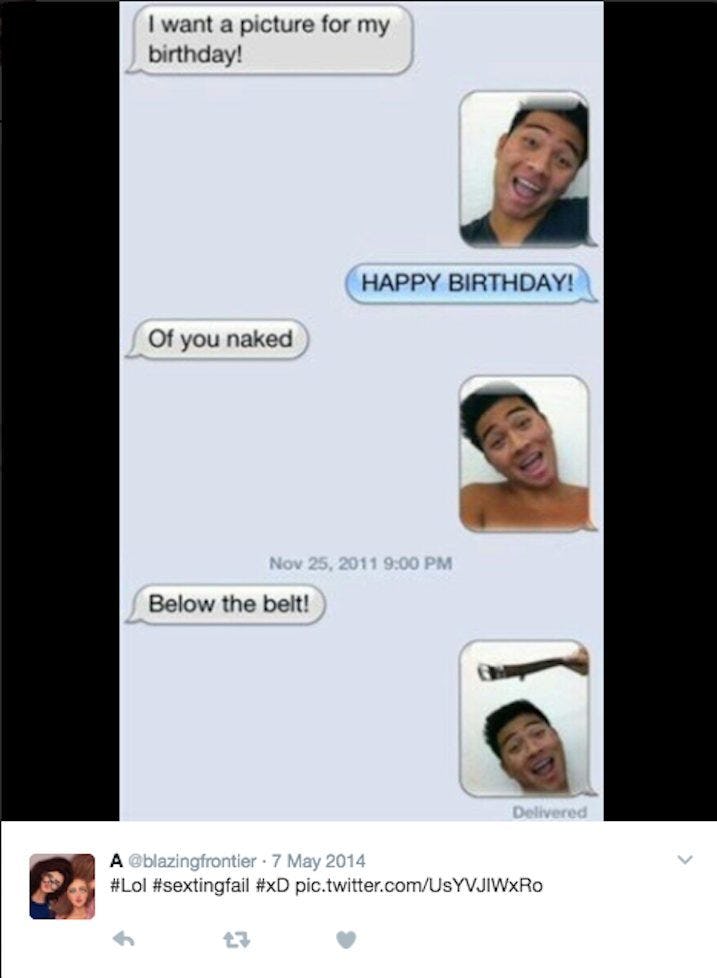Open the #Lol hashtag
This screenshot has width=717, height=978.
pos(129,886)
